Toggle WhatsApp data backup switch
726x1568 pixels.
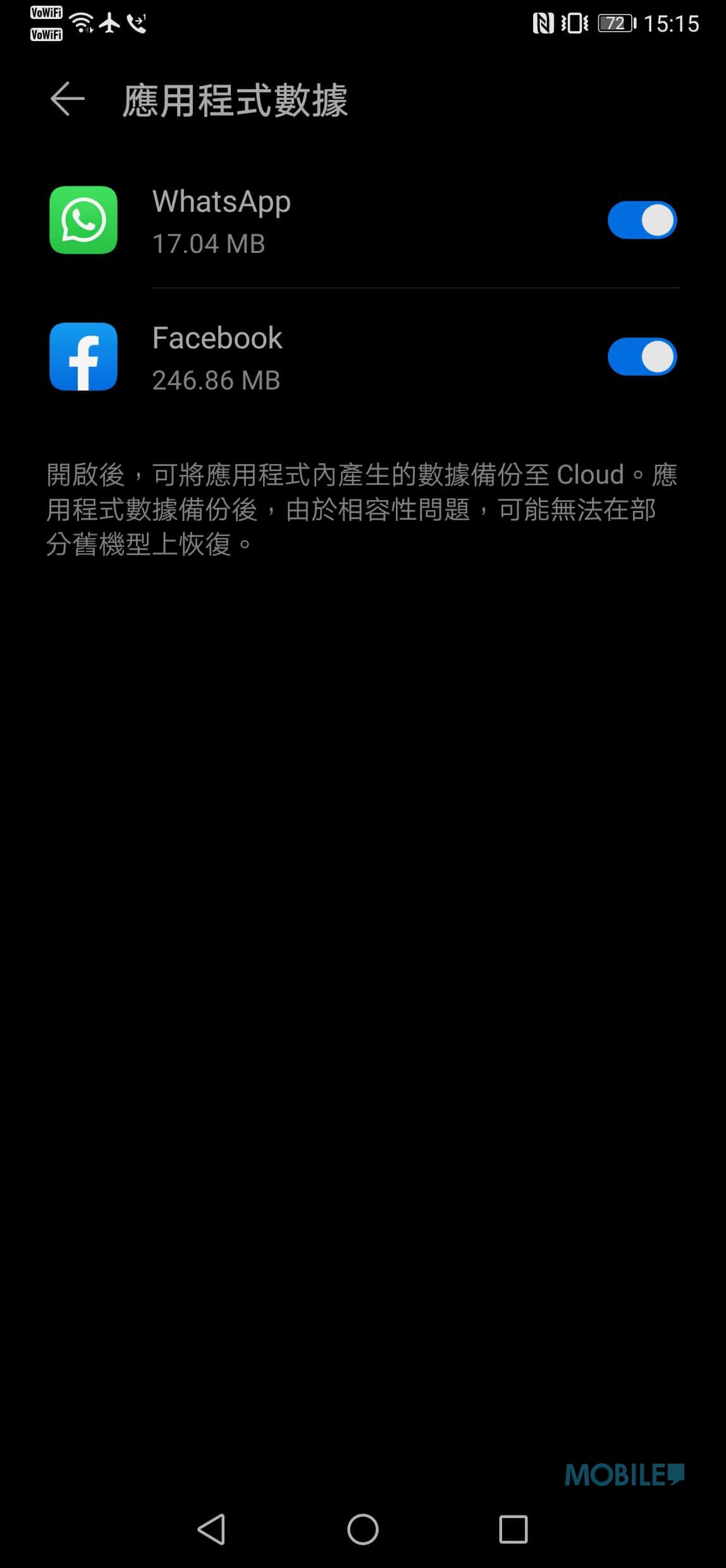(642, 220)
